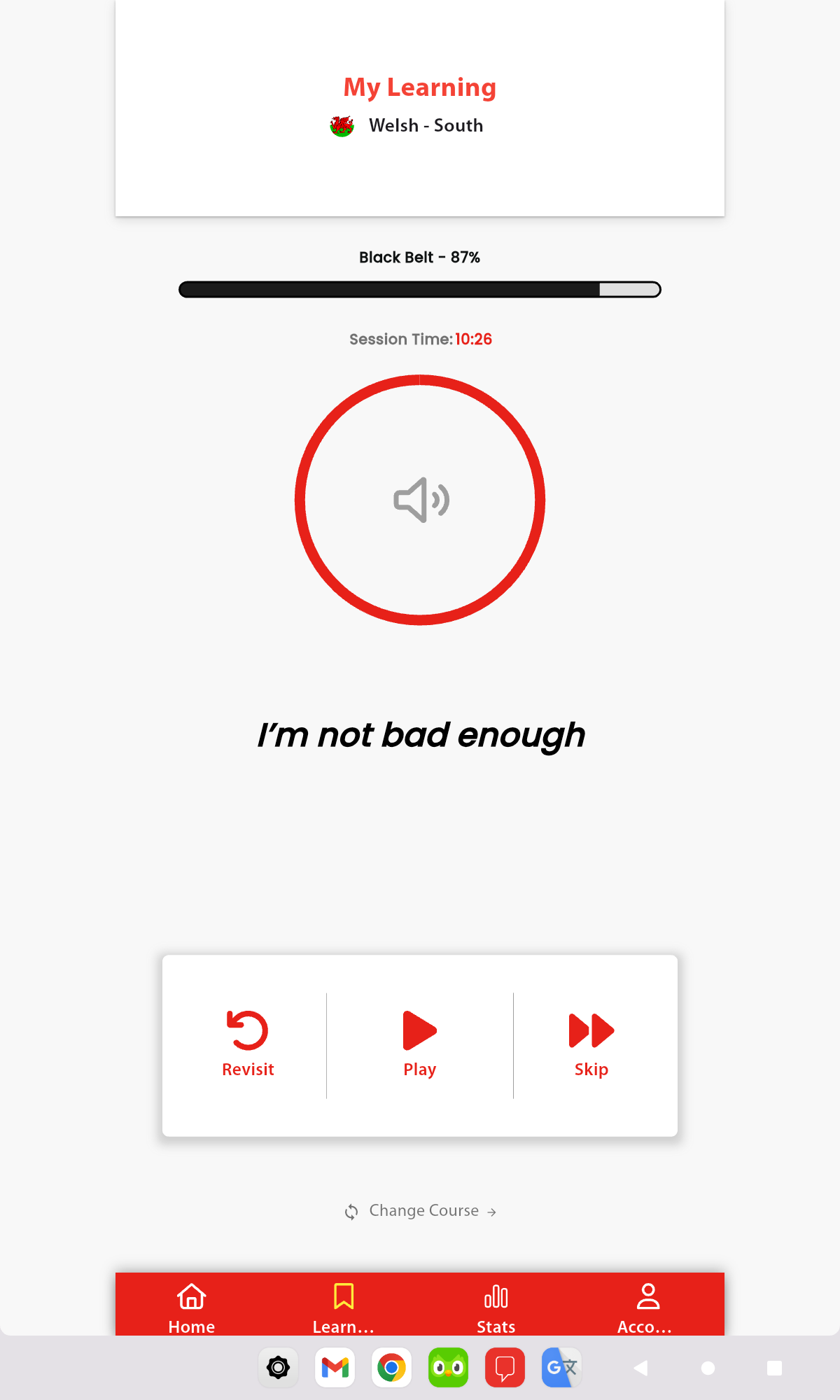Go to the Home tab
This screenshot has height=1400, width=840.
coord(192,1308)
